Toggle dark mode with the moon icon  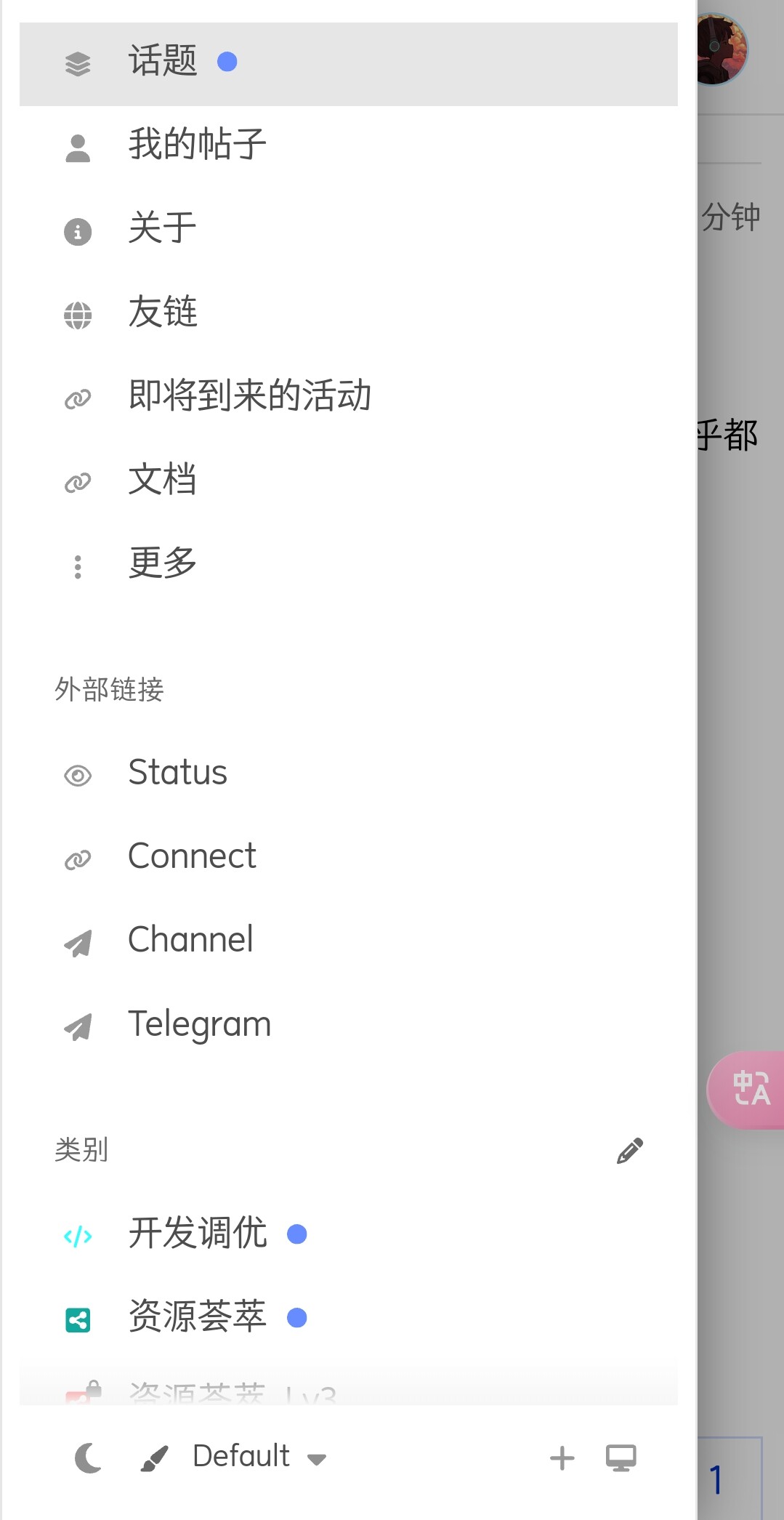pyautogui.click(x=89, y=1457)
